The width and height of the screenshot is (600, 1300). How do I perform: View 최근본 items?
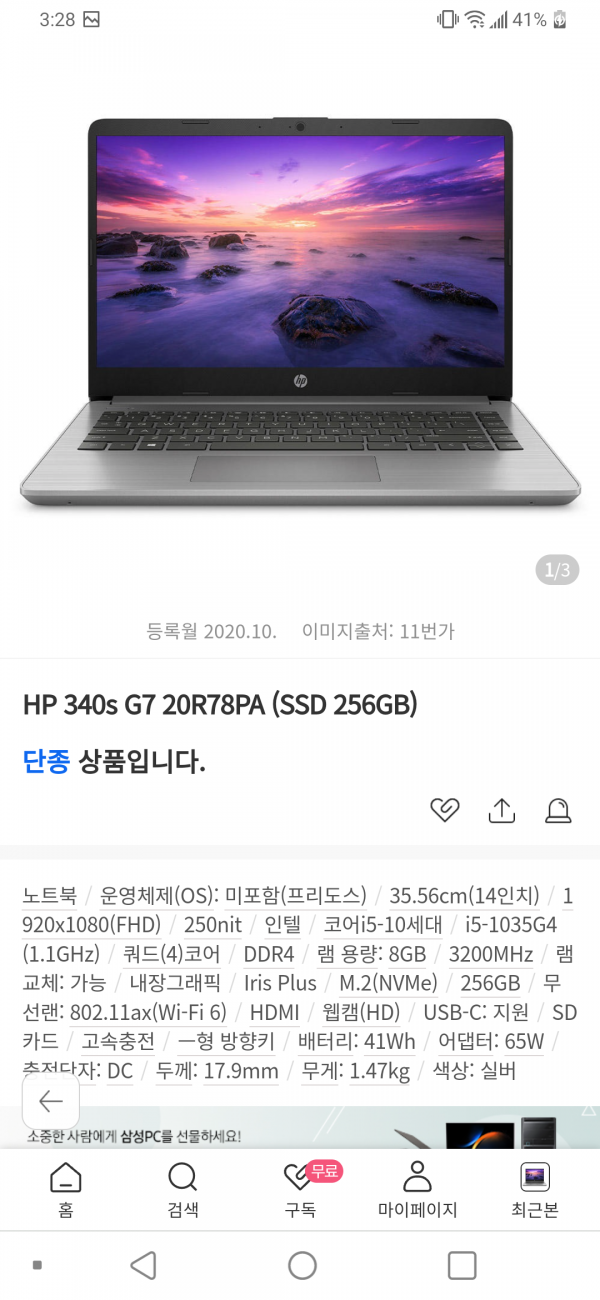535,1190
